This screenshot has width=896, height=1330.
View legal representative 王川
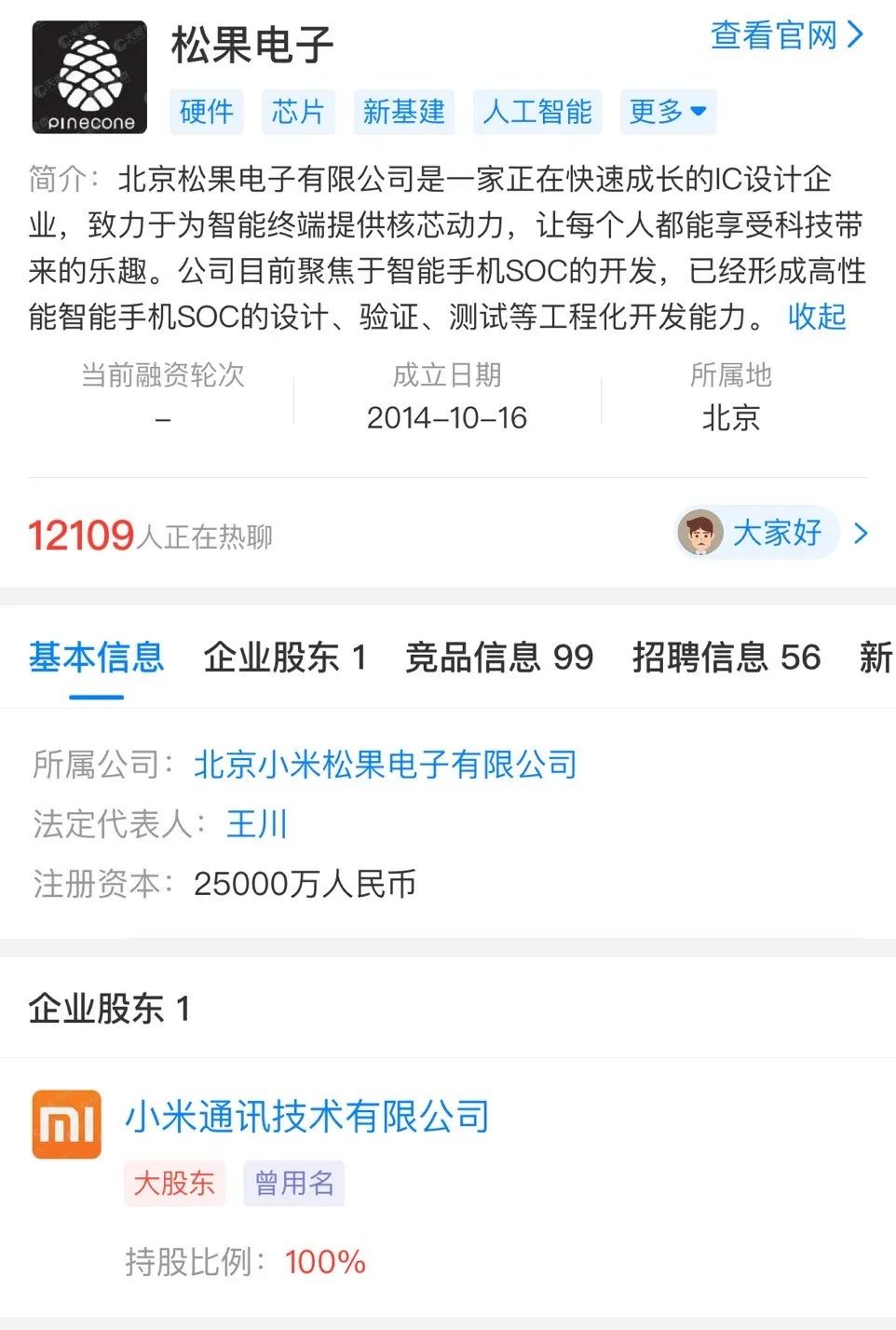coord(257,824)
